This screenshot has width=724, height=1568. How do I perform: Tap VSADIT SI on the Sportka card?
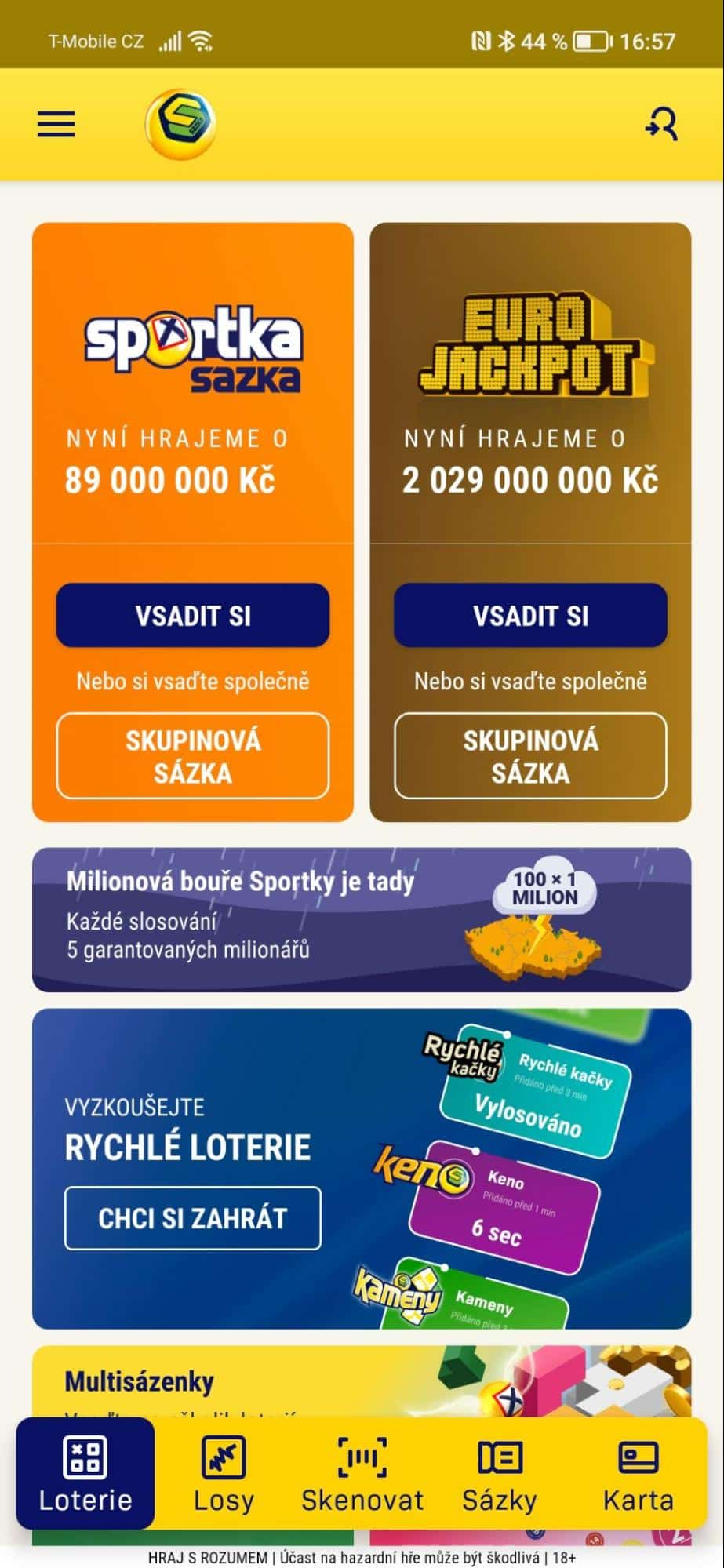coord(193,616)
